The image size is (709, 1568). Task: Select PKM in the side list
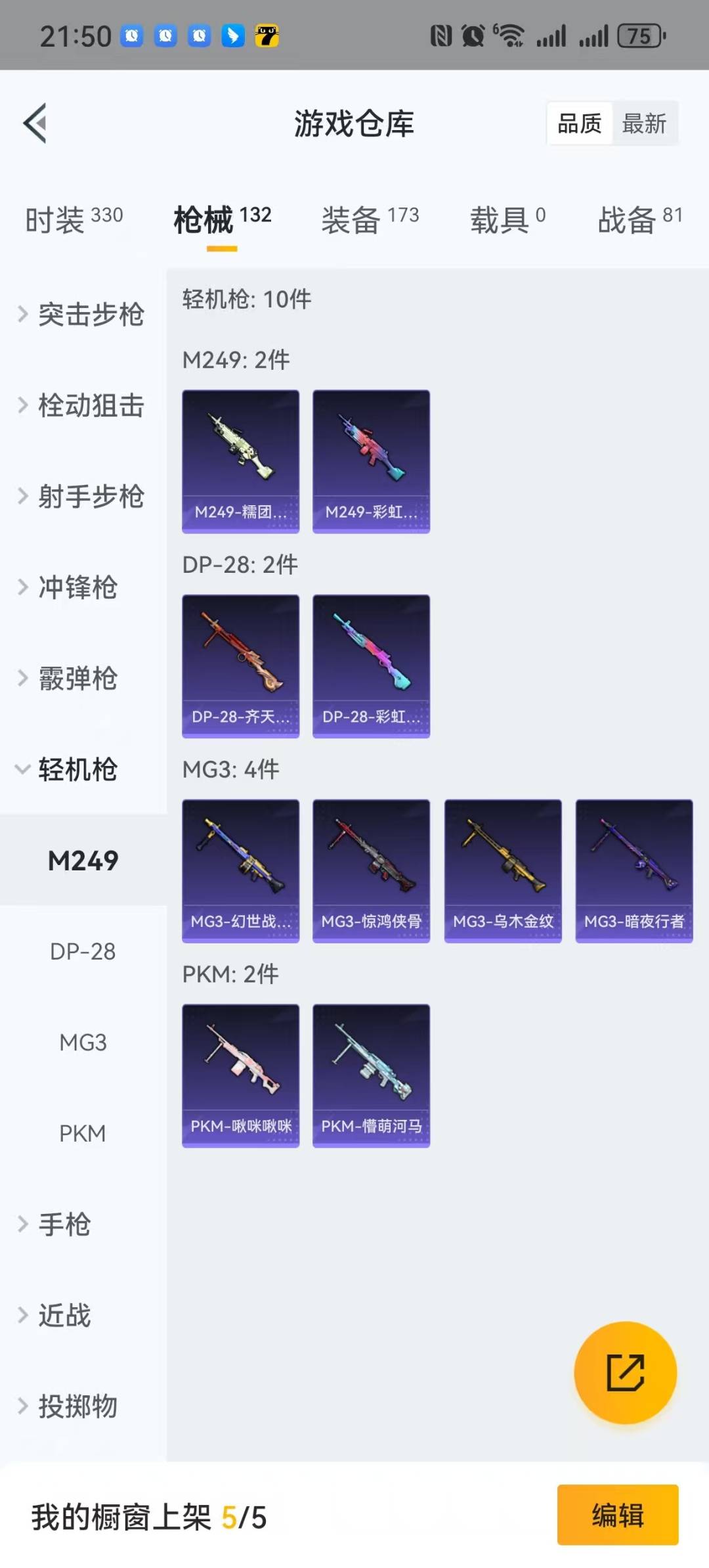pyautogui.click(x=83, y=1133)
